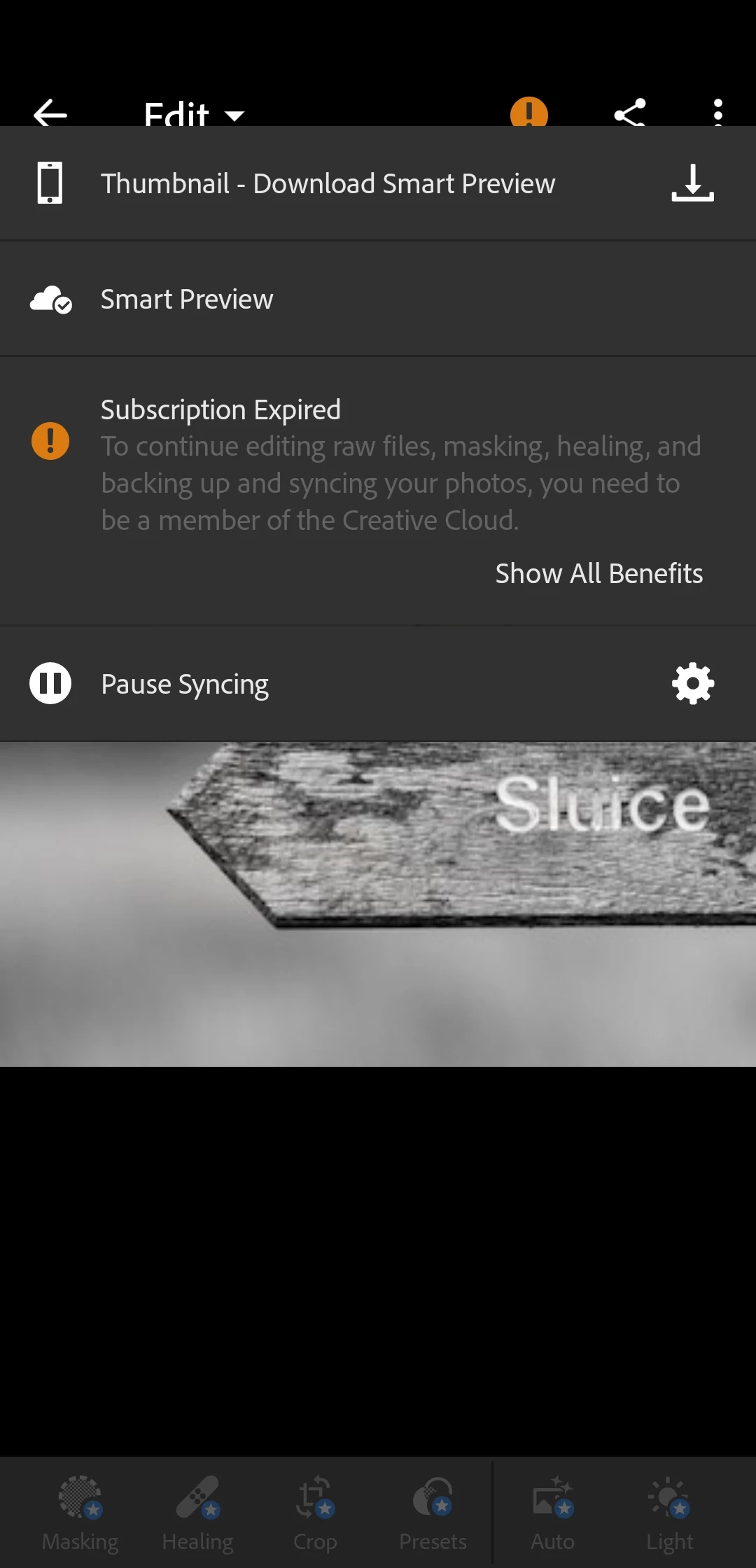756x1568 pixels.
Task: Select the Healing tool
Action: click(198, 1513)
